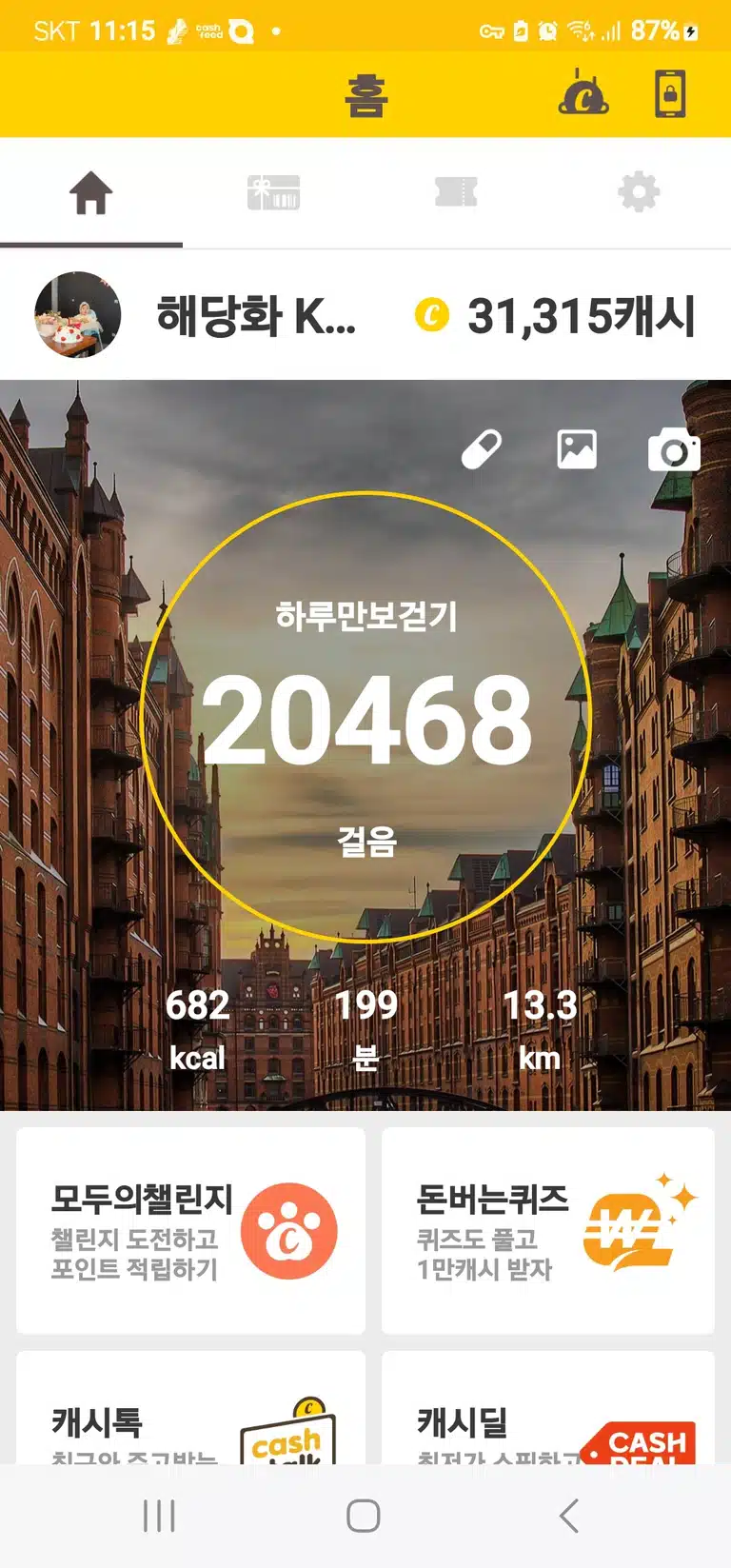The height and width of the screenshot is (1568, 731).
Task: Open the 돈버는퀴즈 card
Action: point(548,1231)
